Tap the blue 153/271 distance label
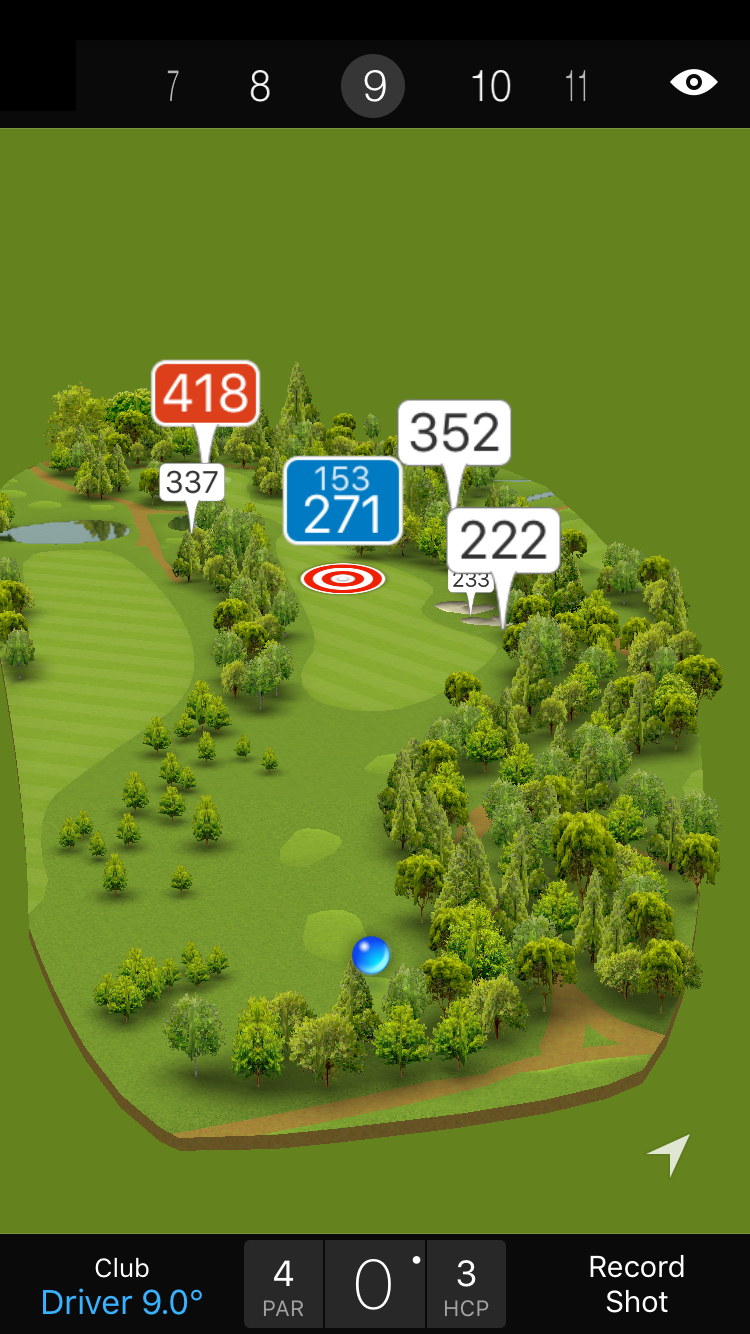Viewport: 750px width, 1334px height. [343, 500]
